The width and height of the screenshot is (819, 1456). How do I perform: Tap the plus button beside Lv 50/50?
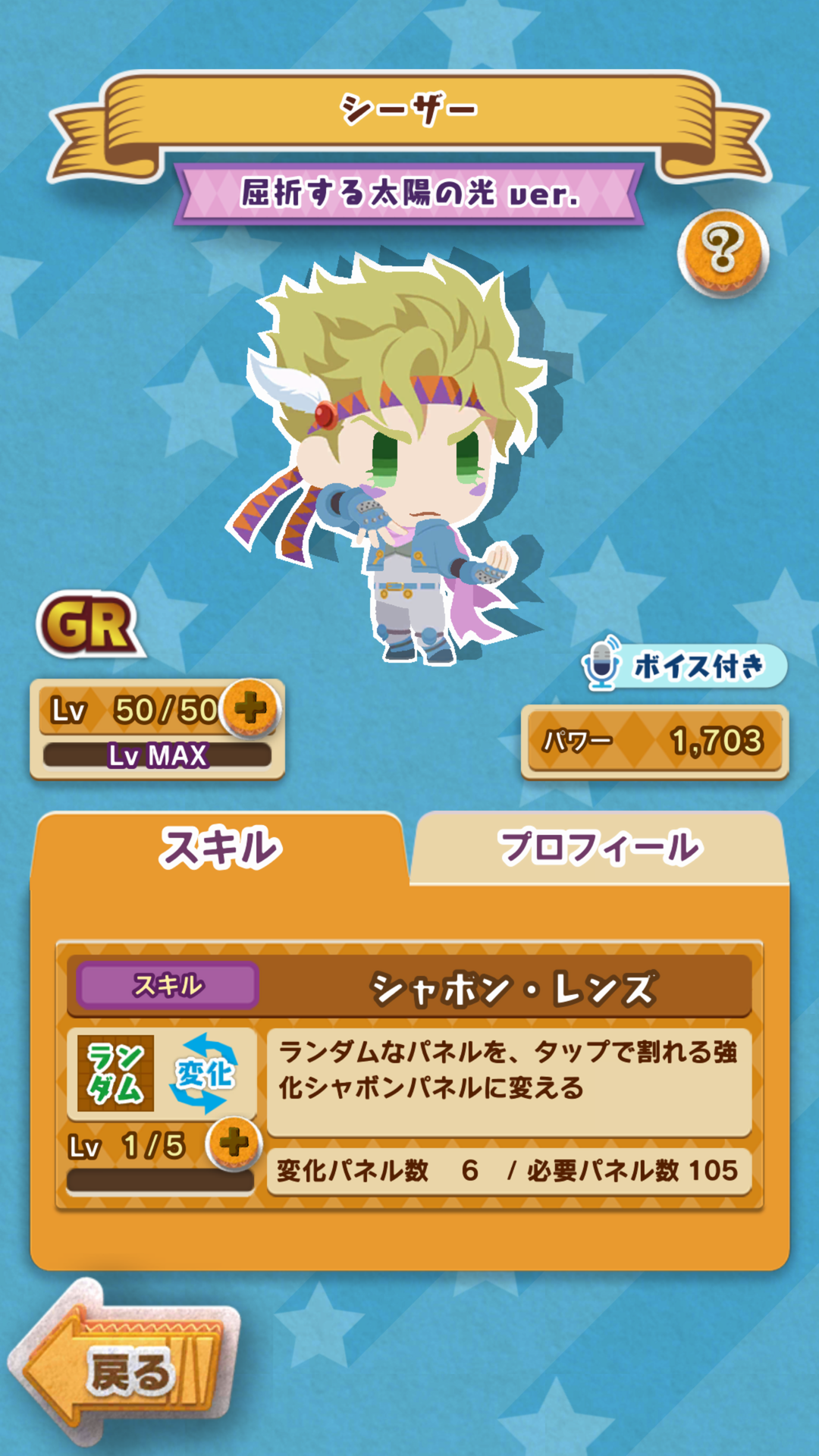(251, 709)
